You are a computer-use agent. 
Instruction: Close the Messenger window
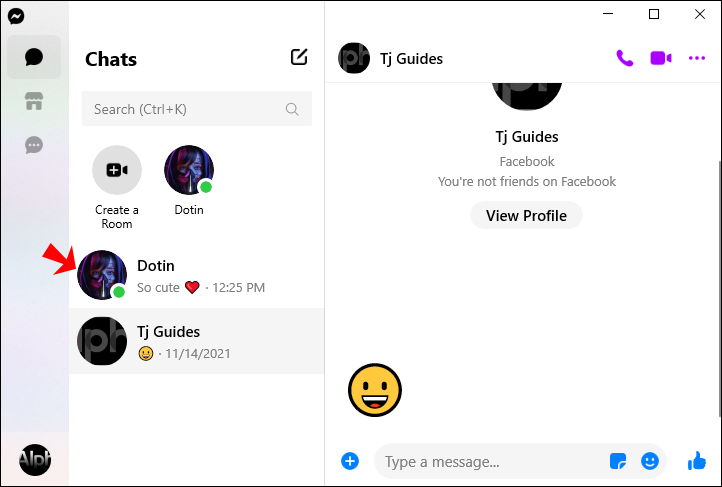697,14
